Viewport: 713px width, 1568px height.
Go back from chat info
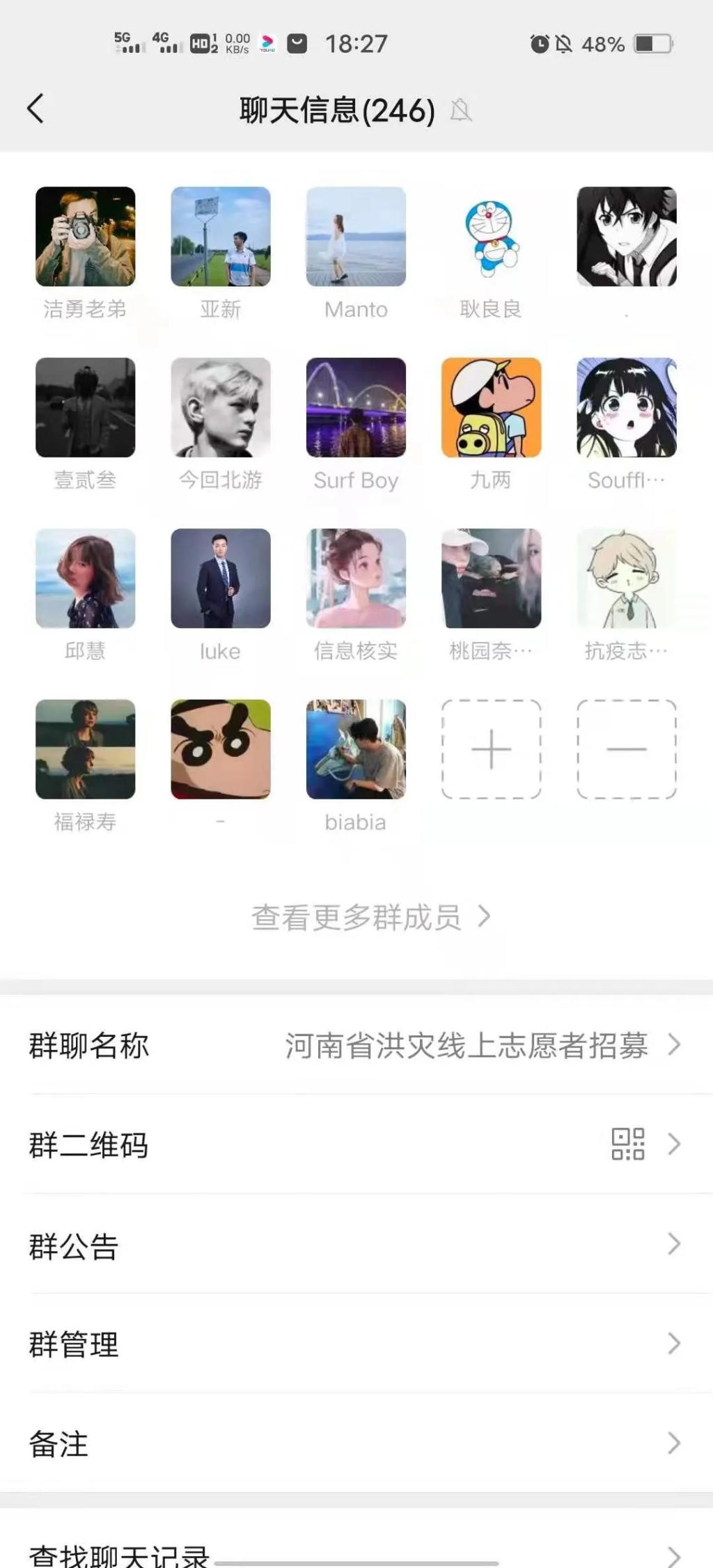pos(36,109)
